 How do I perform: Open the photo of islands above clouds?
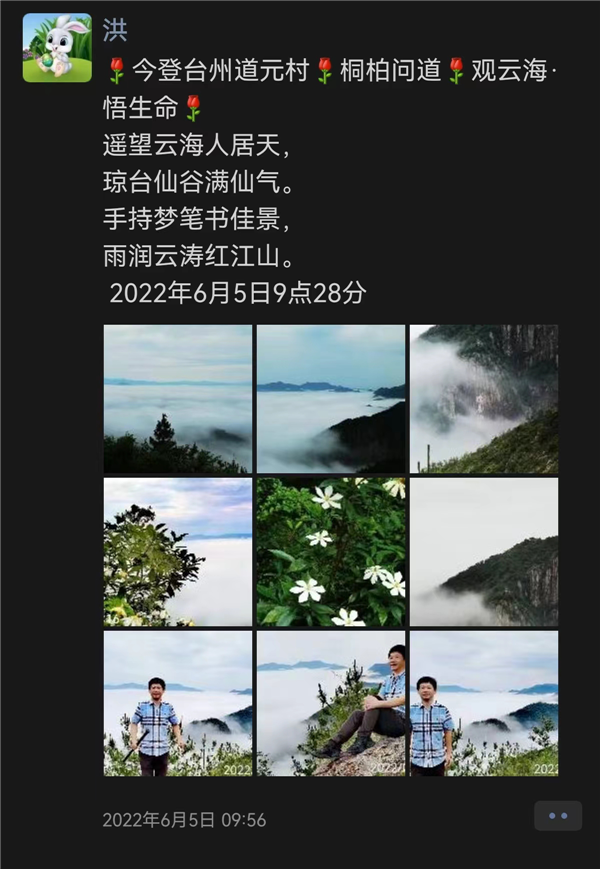pyautogui.click(x=331, y=398)
